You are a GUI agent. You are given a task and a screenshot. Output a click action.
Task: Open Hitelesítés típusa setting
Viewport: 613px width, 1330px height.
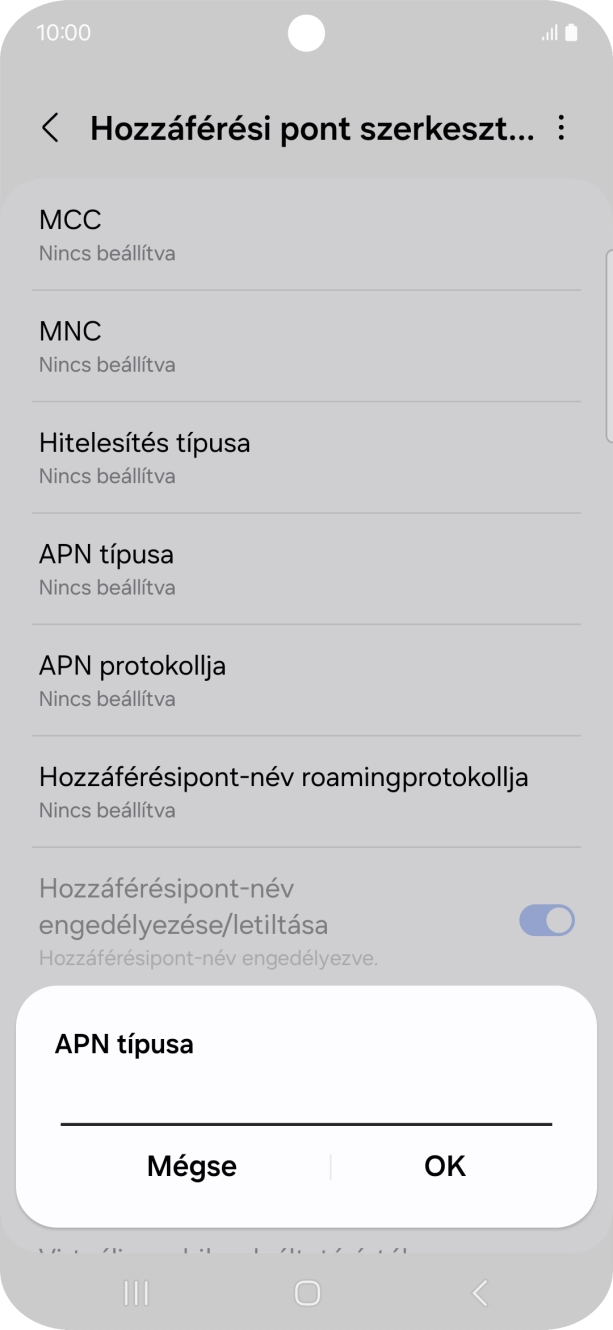point(306,457)
